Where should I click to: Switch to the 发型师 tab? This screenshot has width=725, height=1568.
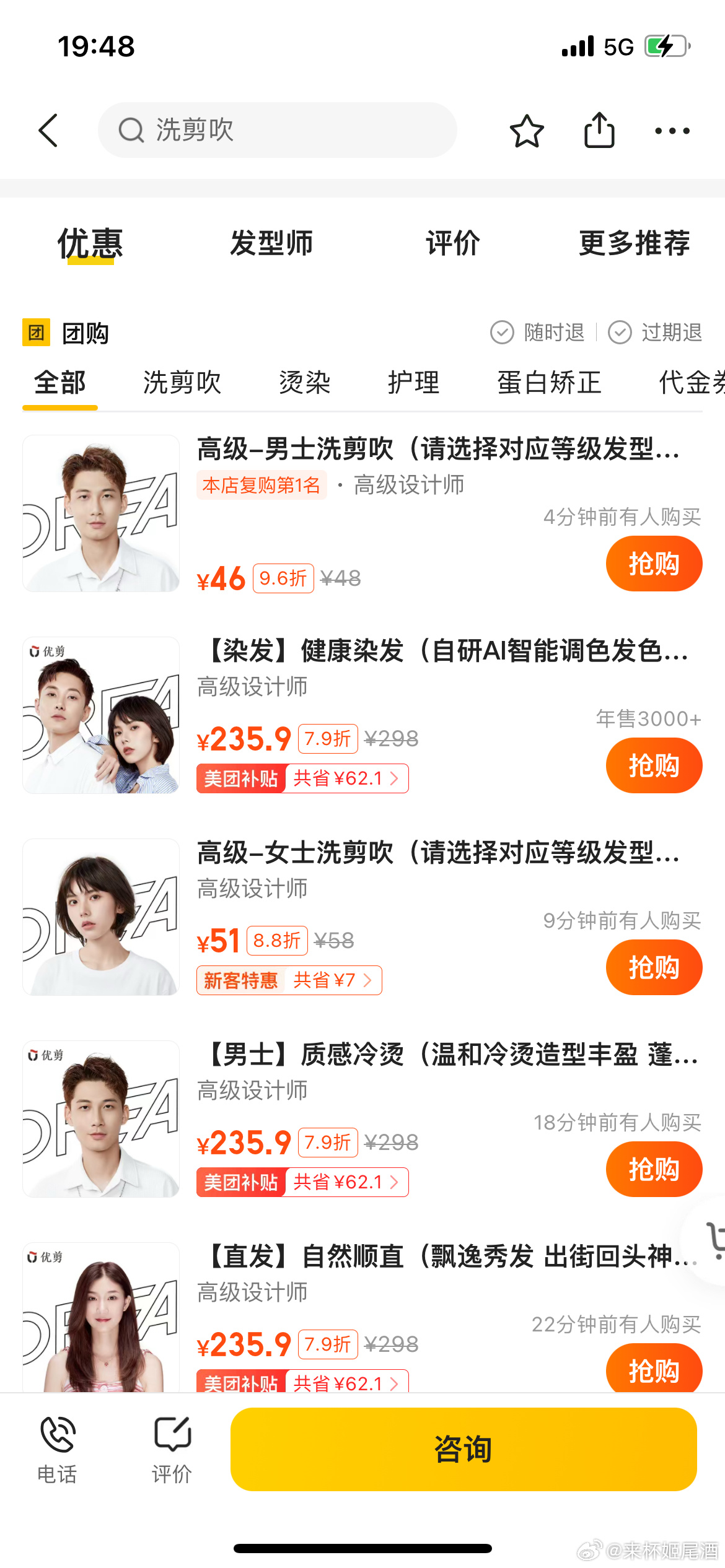[271, 243]
